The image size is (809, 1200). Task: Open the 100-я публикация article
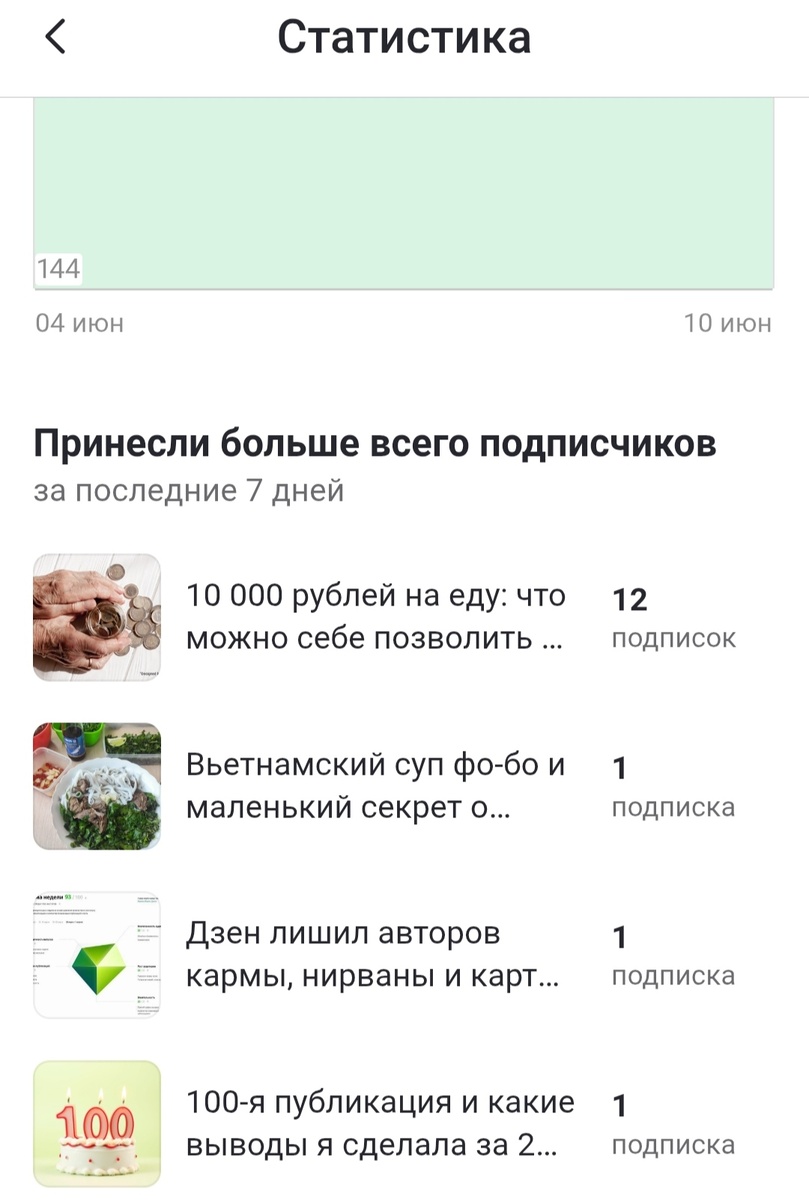(x=380, y=1123)
